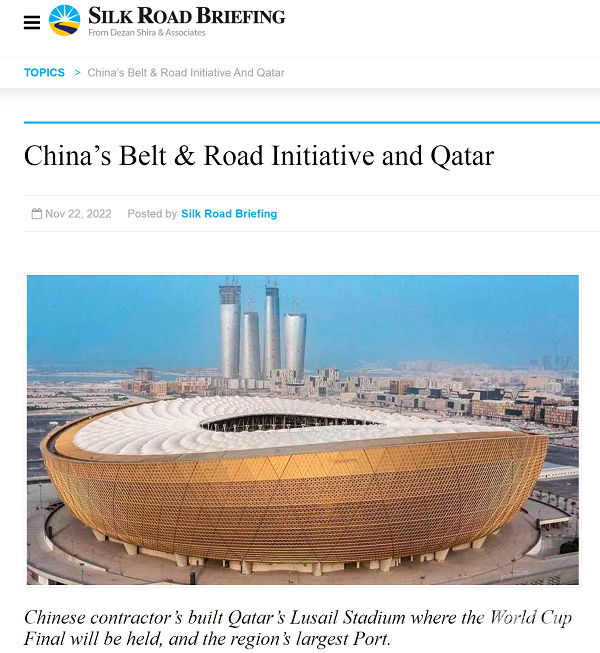Go to Silk Road Briefing homepage
The width and height of the screenshot is (600, 653).
[168, 20]
